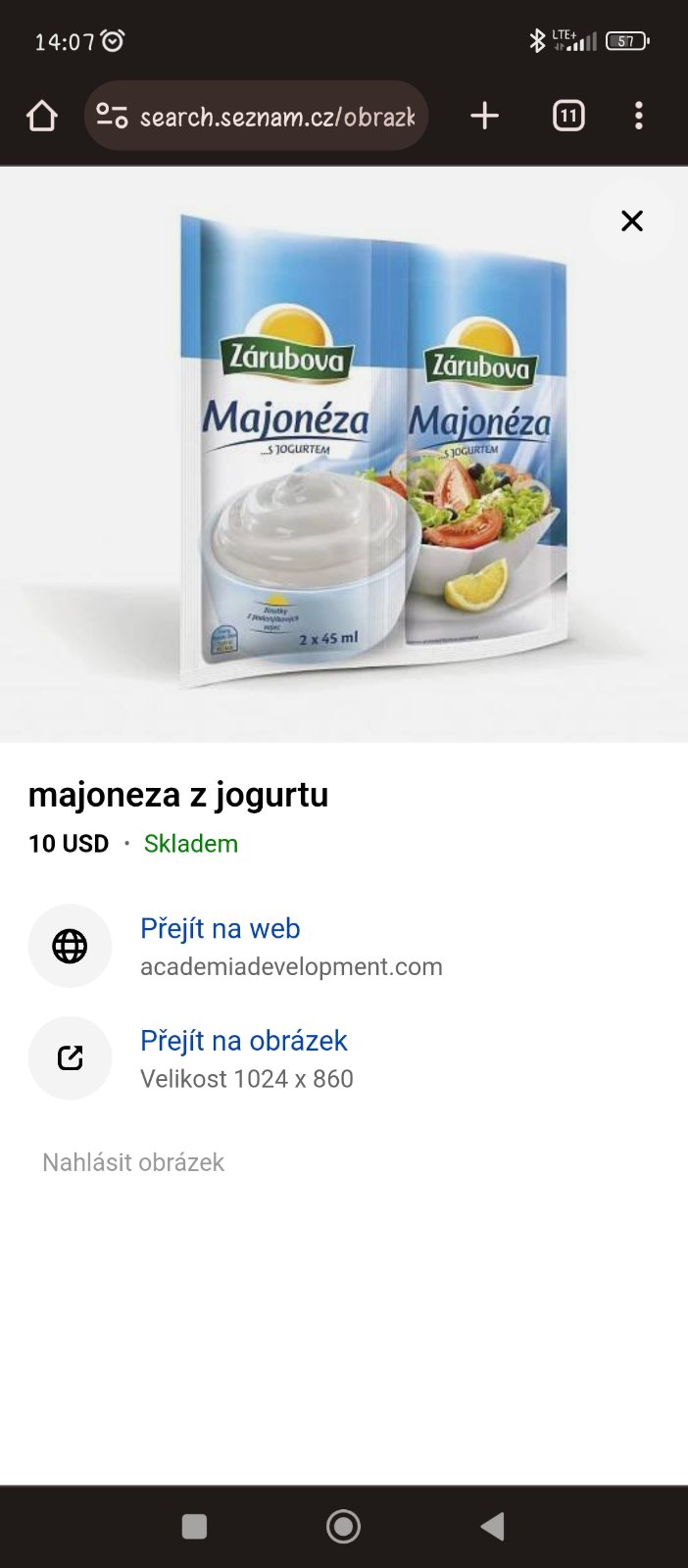The width and height of the screenshot is (688, 1568).
Task: Follow the Přejít na obrázek link
Action: (244, 1041)
